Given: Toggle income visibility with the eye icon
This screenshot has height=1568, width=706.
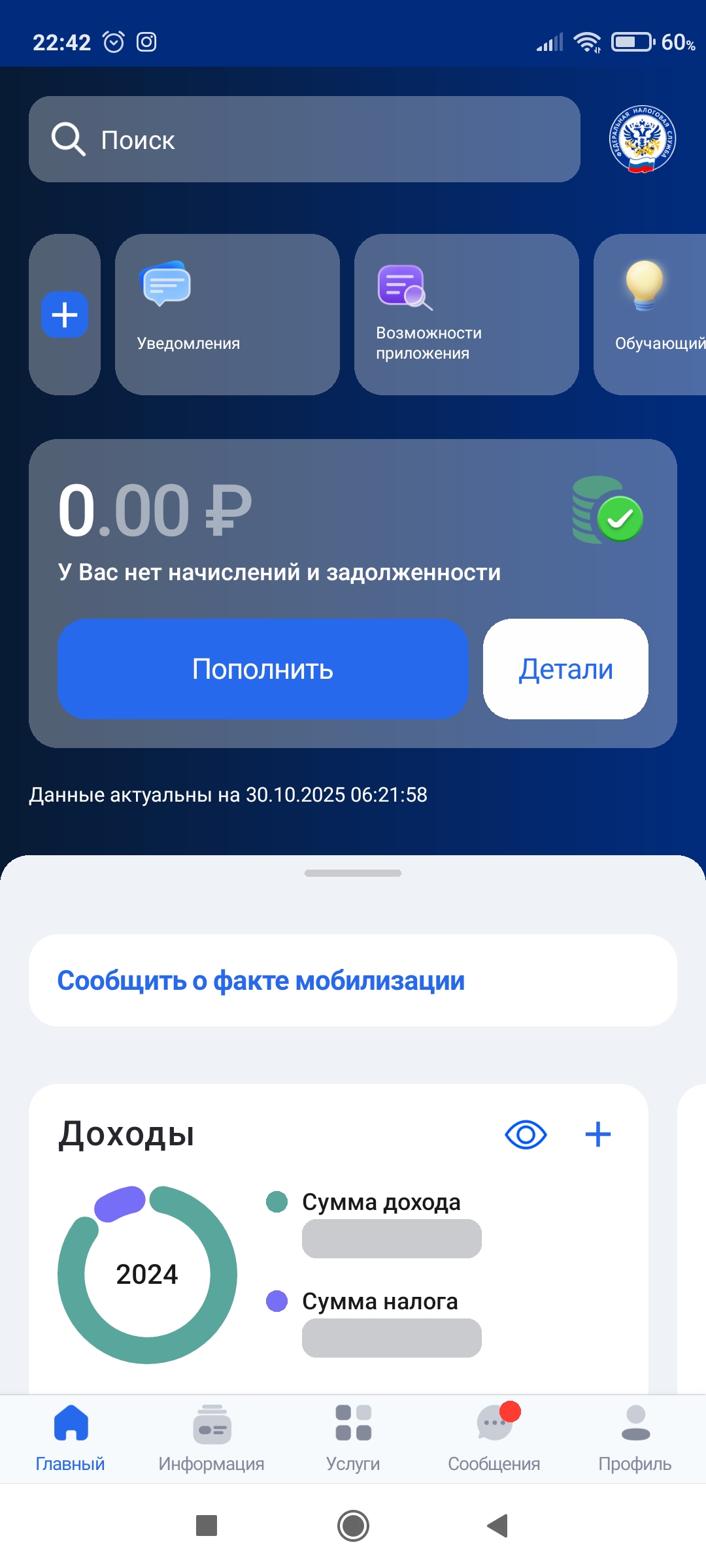Looking at the screenshot, I should (x=526, y=1134).
